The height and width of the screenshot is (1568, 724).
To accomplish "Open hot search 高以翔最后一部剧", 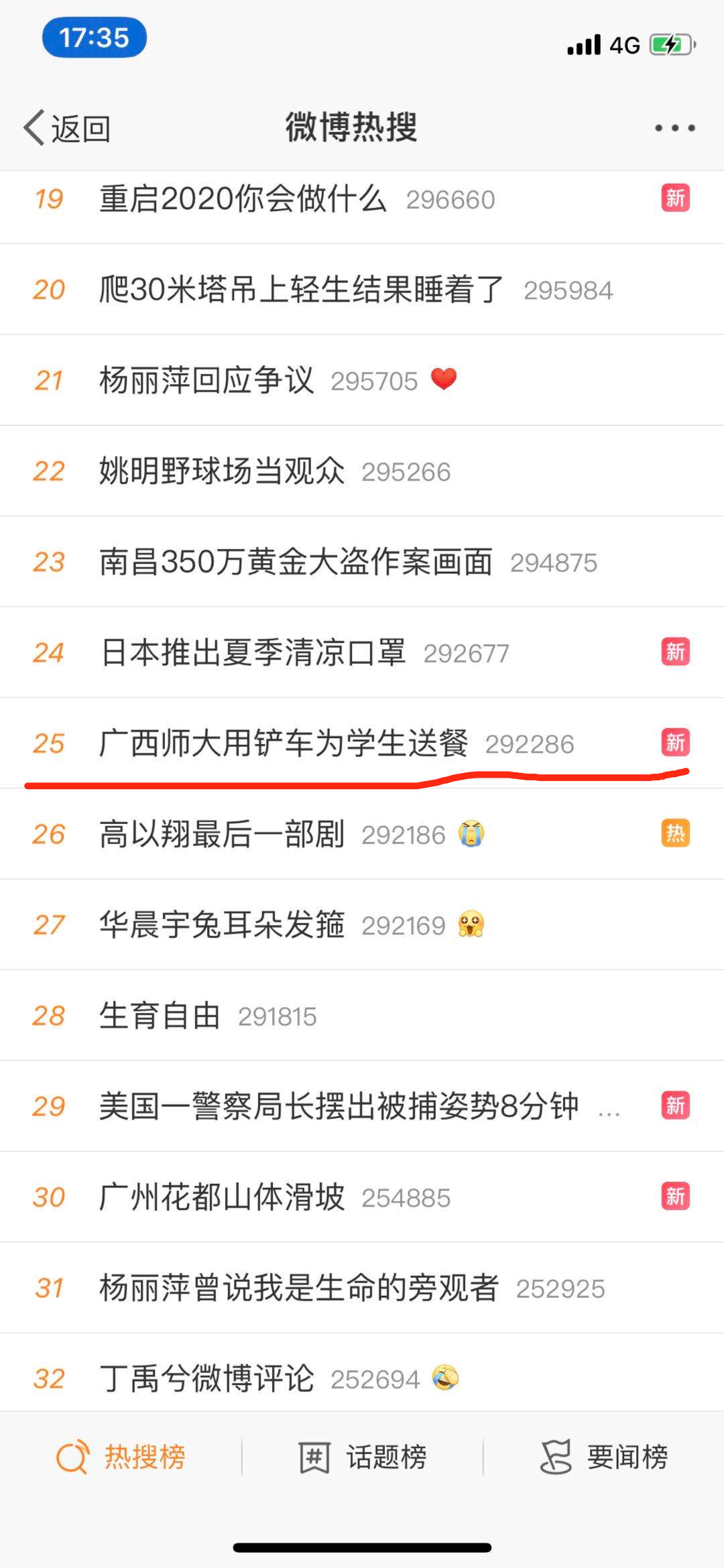I will (222, 834).
